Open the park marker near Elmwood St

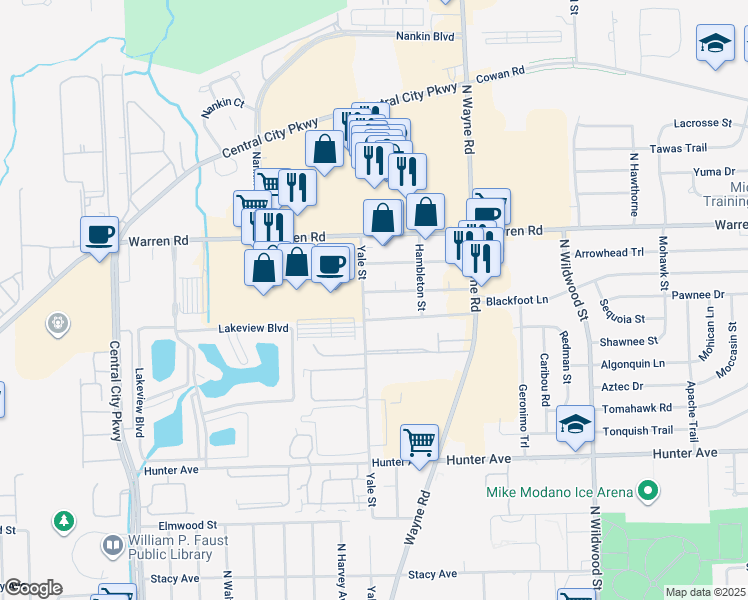tap(64, 522)
